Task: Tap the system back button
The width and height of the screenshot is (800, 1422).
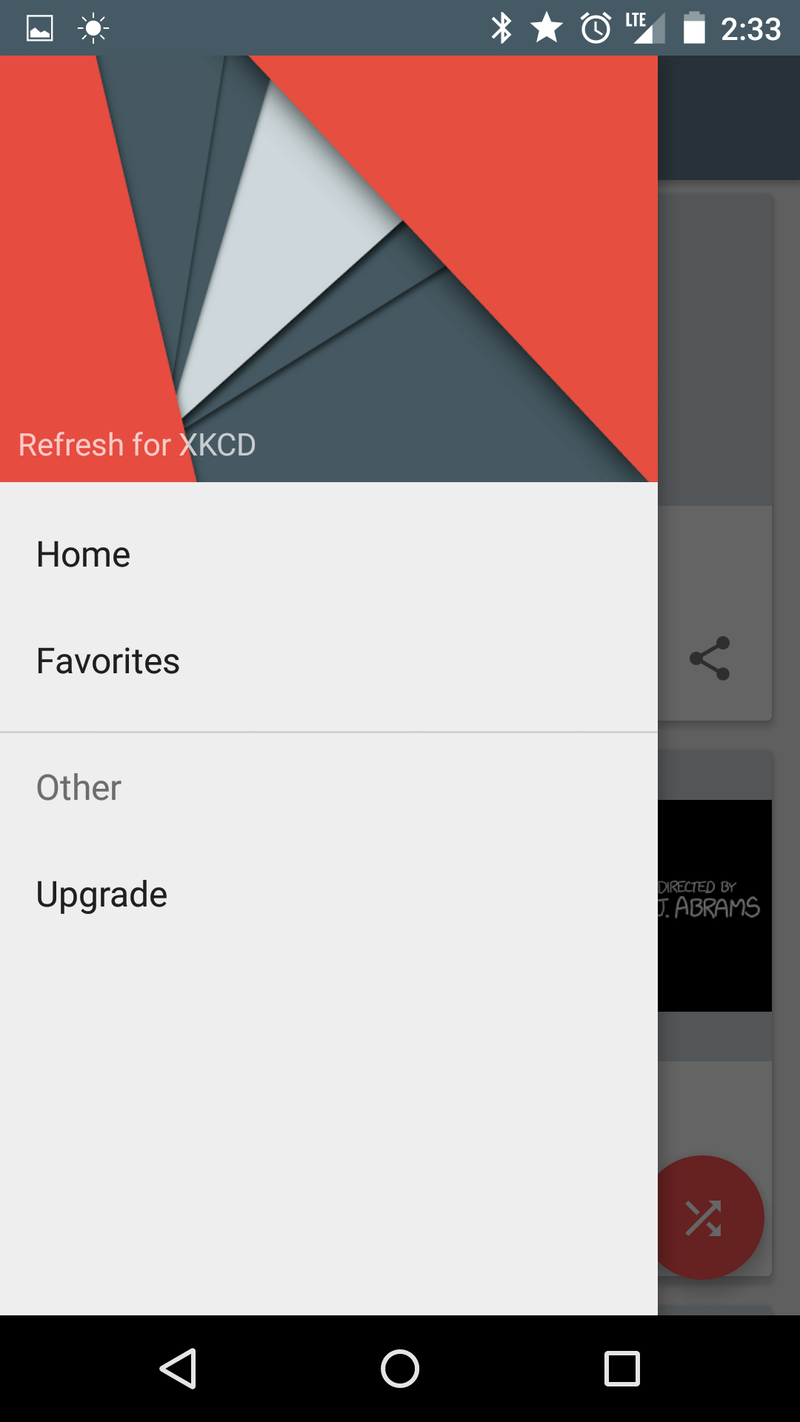Action: tap(179, 1368)
